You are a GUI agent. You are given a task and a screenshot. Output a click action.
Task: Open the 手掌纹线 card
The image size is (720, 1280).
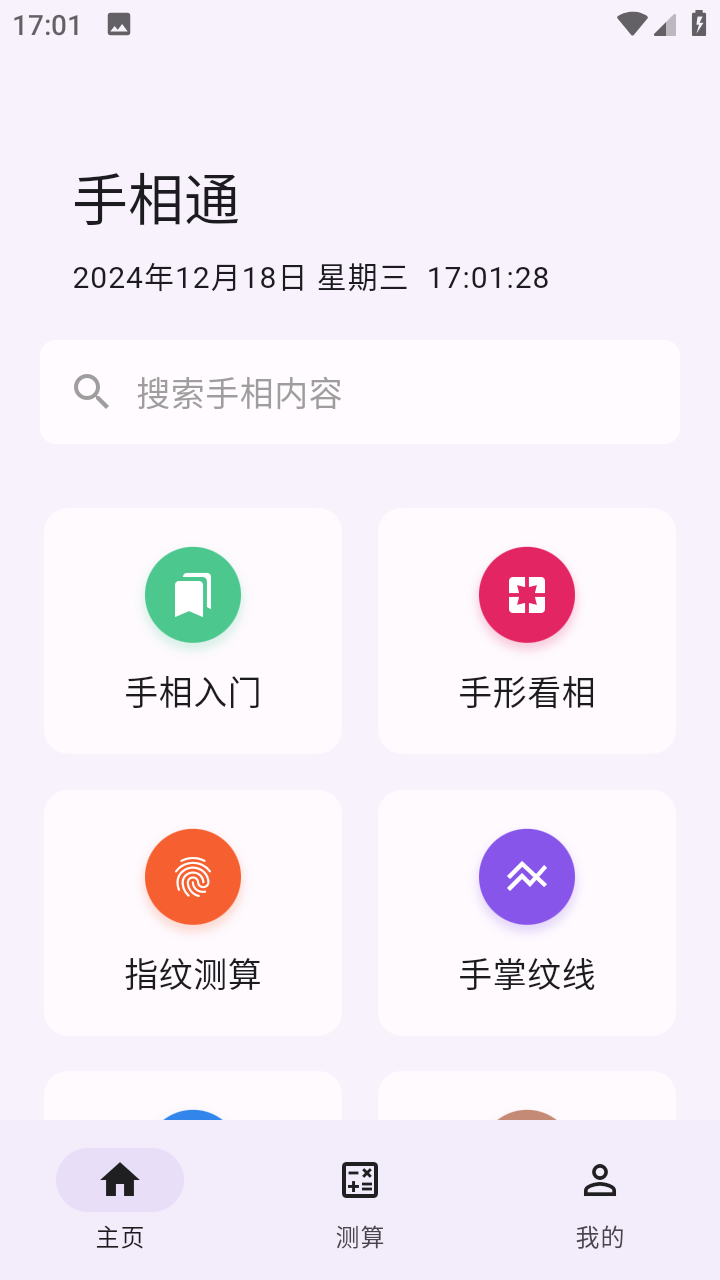527,913
